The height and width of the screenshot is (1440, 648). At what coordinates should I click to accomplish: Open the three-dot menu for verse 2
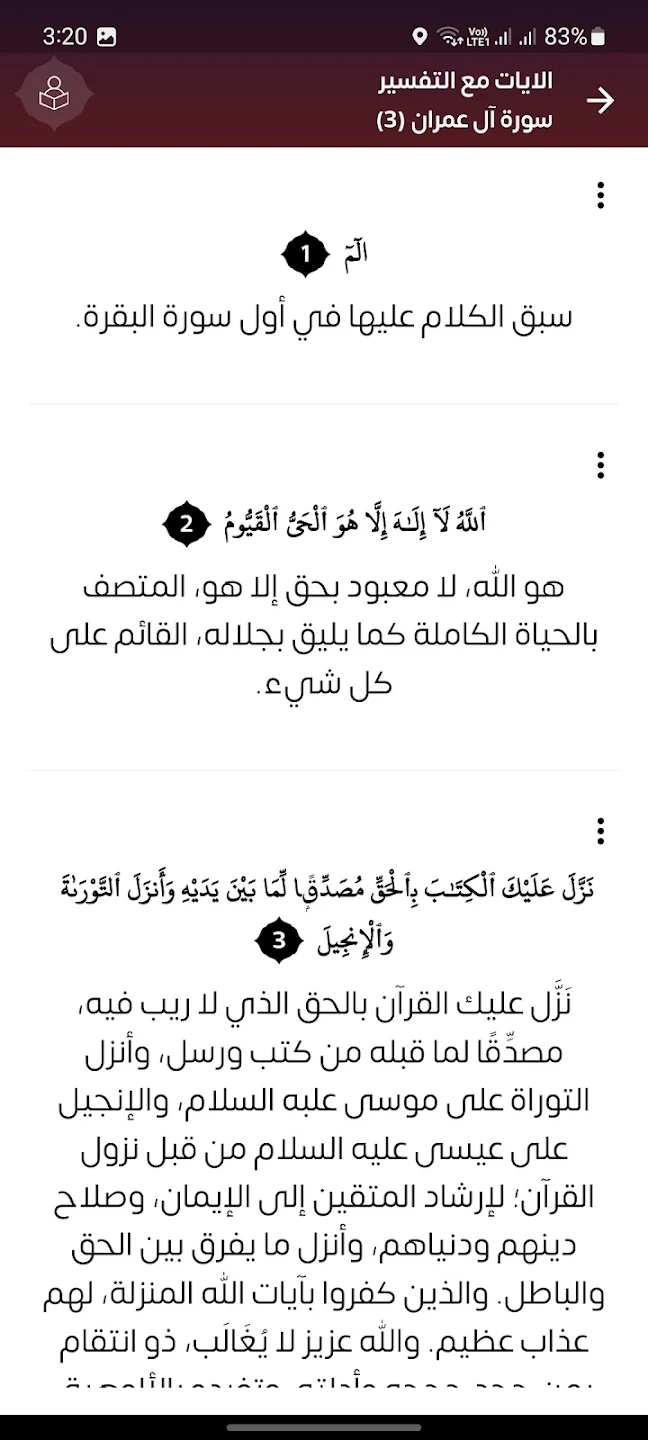(x=600, y=465)
